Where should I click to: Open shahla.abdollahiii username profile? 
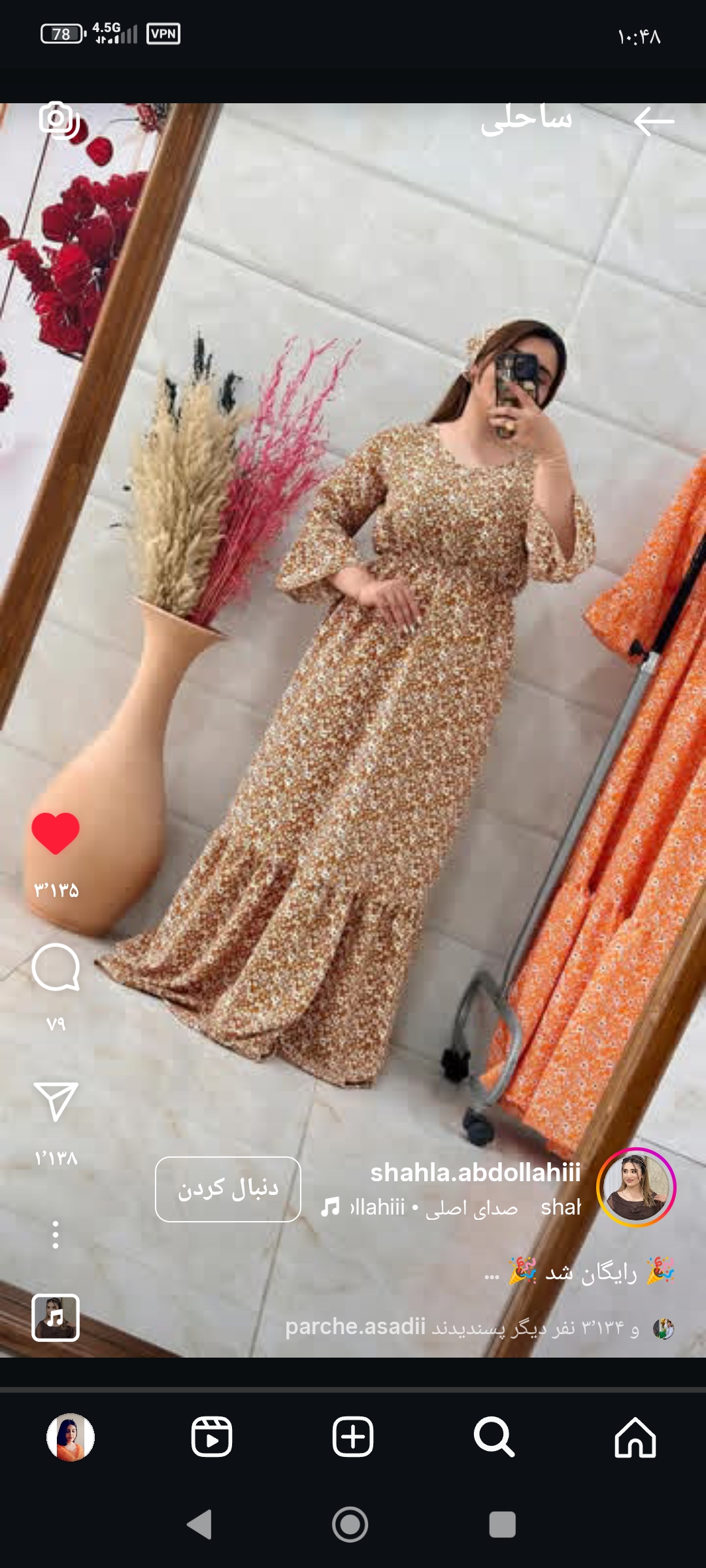(x=475, y=1173)
